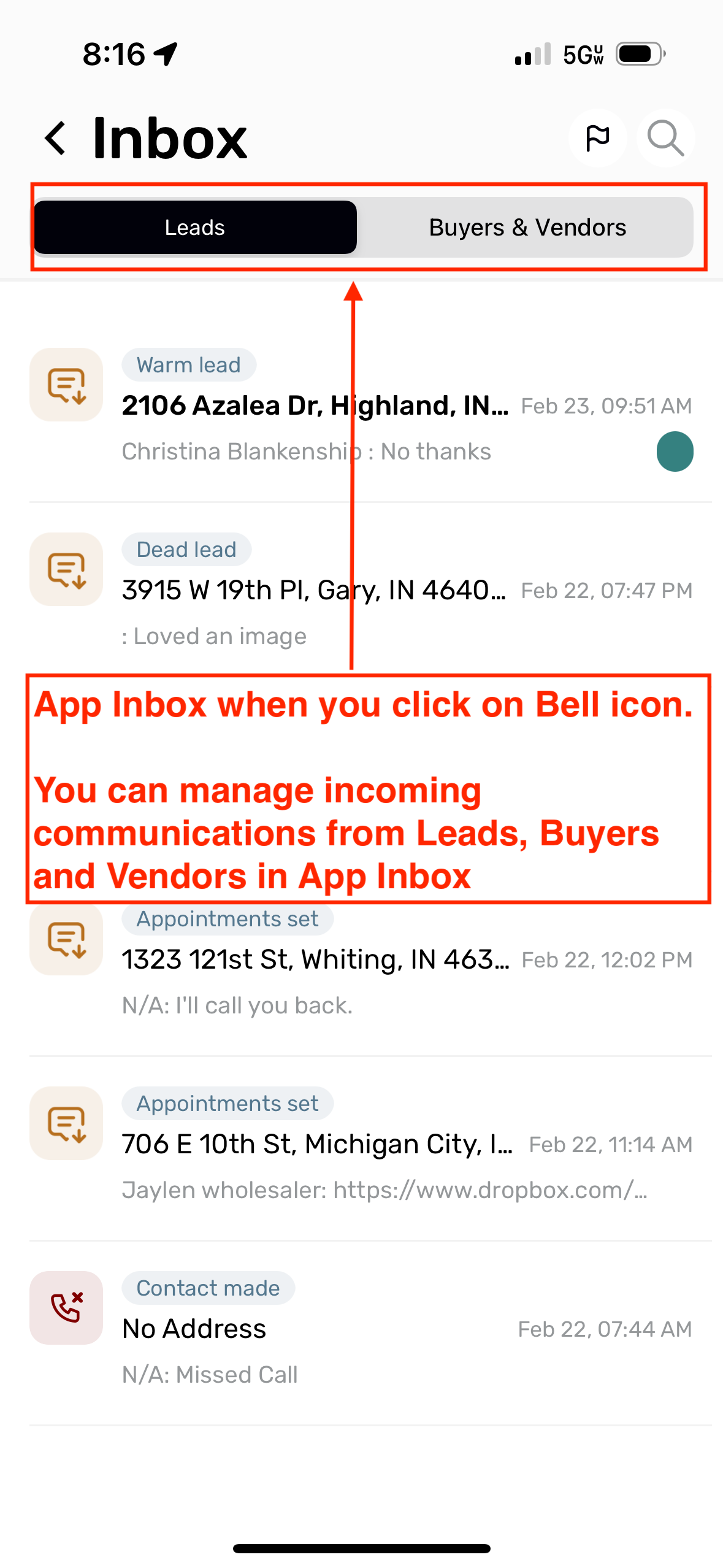Open the 1323 121st St Whiting thread
Screen dimensions: 723x1568
(x=315, y=960)
